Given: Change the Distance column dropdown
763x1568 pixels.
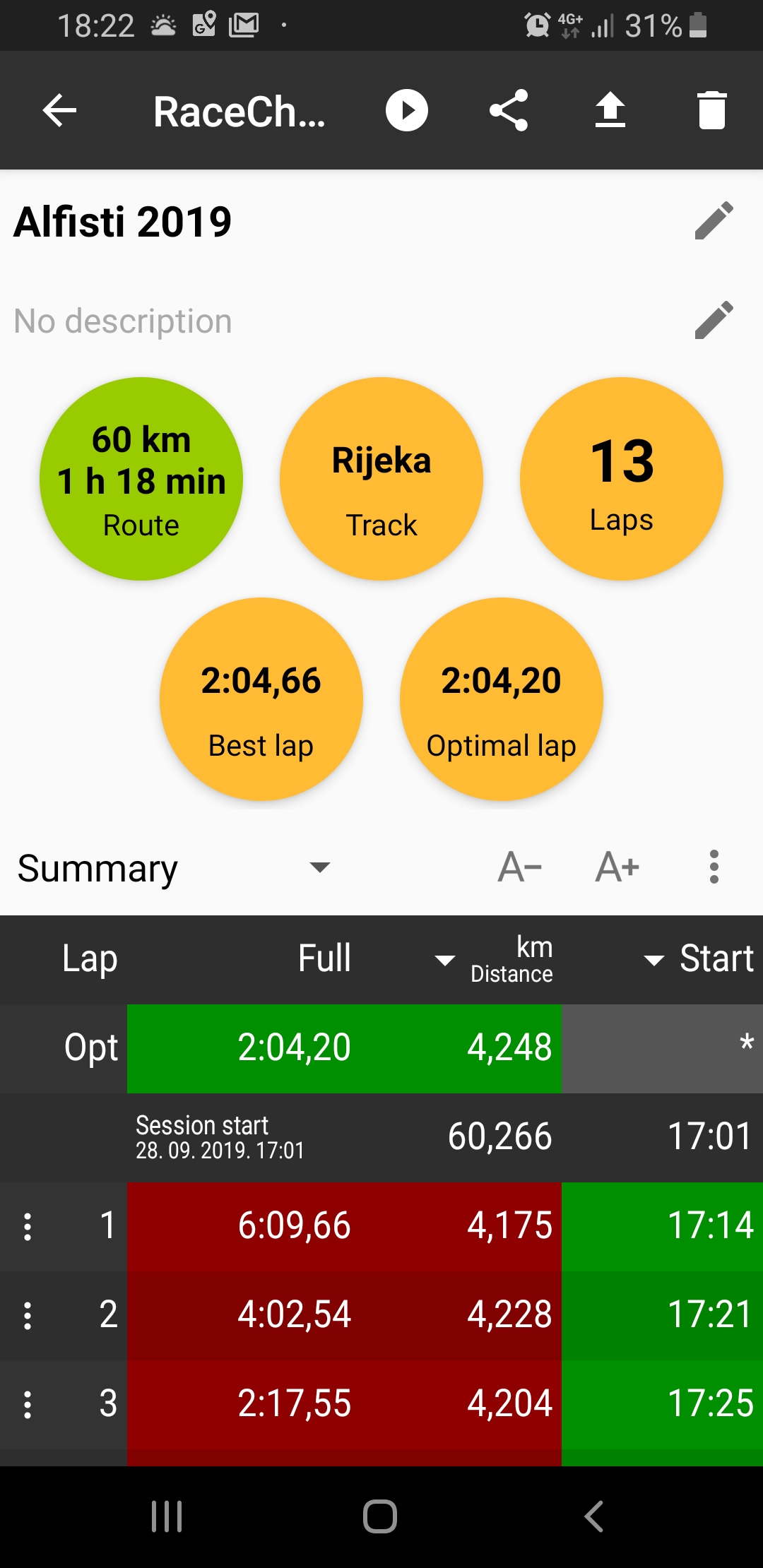Looking at the screenshot, I should 495,960.
